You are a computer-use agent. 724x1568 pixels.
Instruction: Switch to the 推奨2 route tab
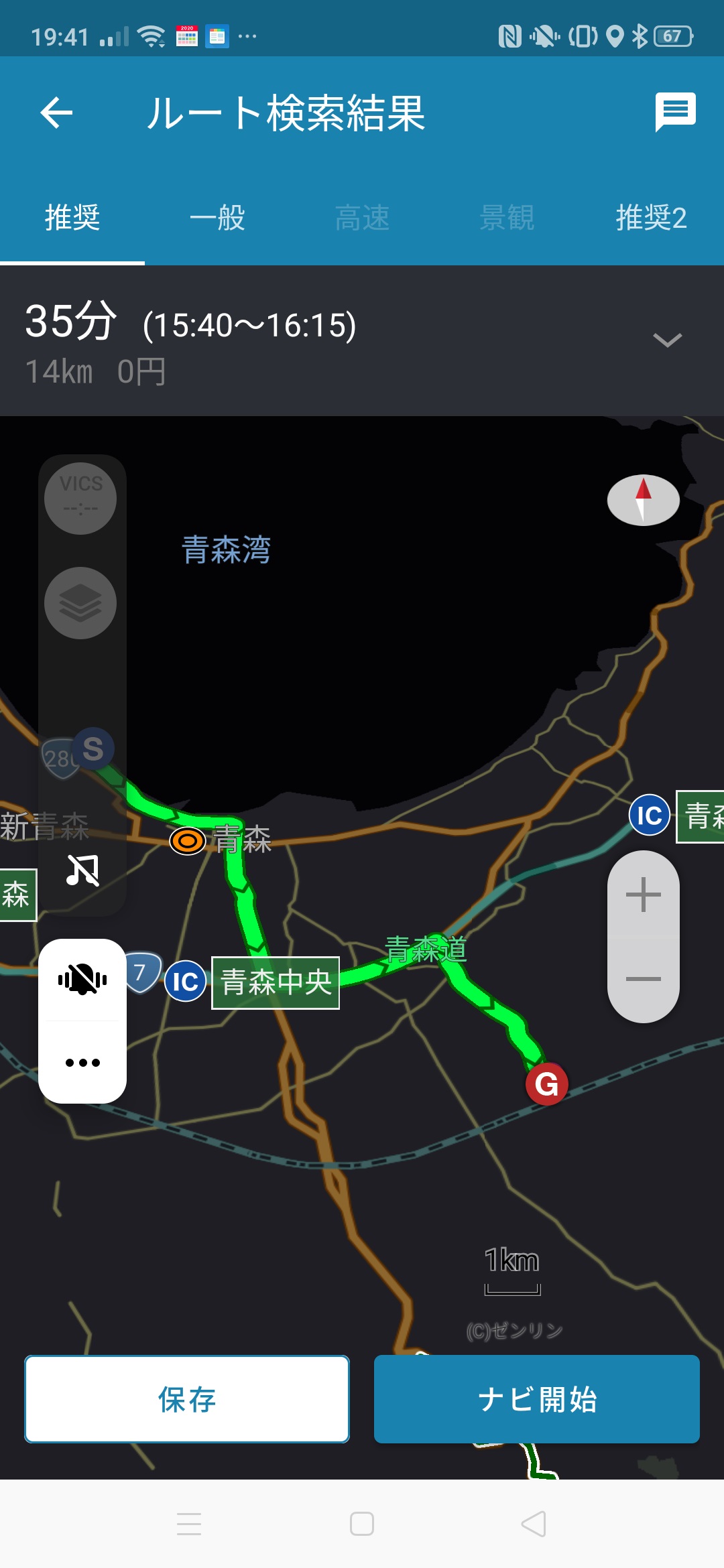(x=651, y=218)
